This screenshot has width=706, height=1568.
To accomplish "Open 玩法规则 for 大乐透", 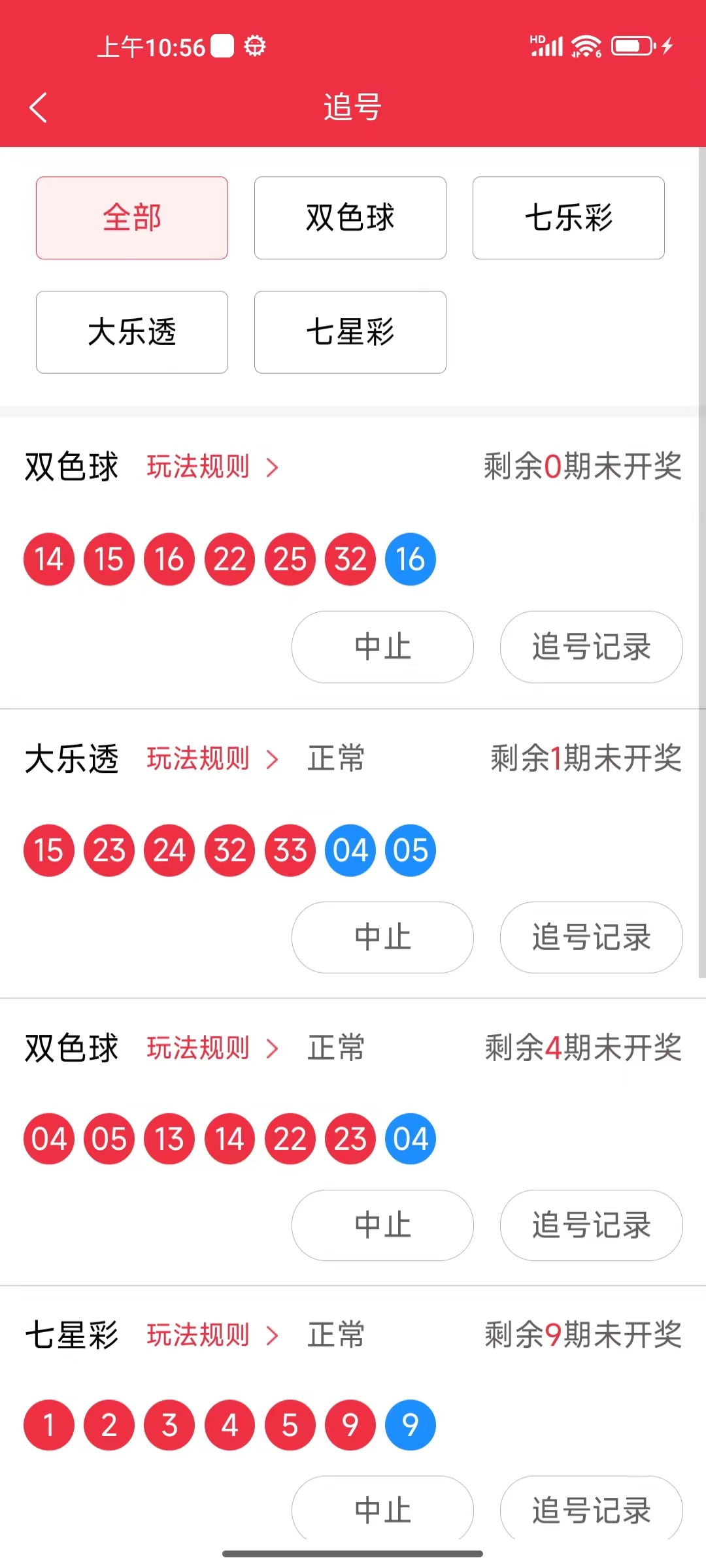I will [x=212, y=759].
